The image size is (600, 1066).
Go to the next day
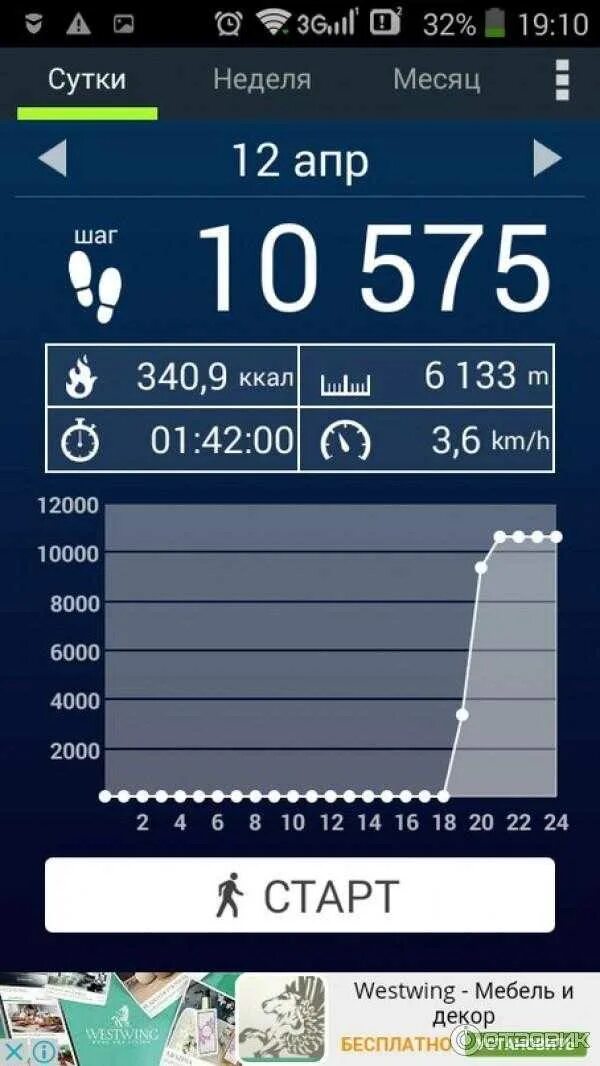point(547,159)
